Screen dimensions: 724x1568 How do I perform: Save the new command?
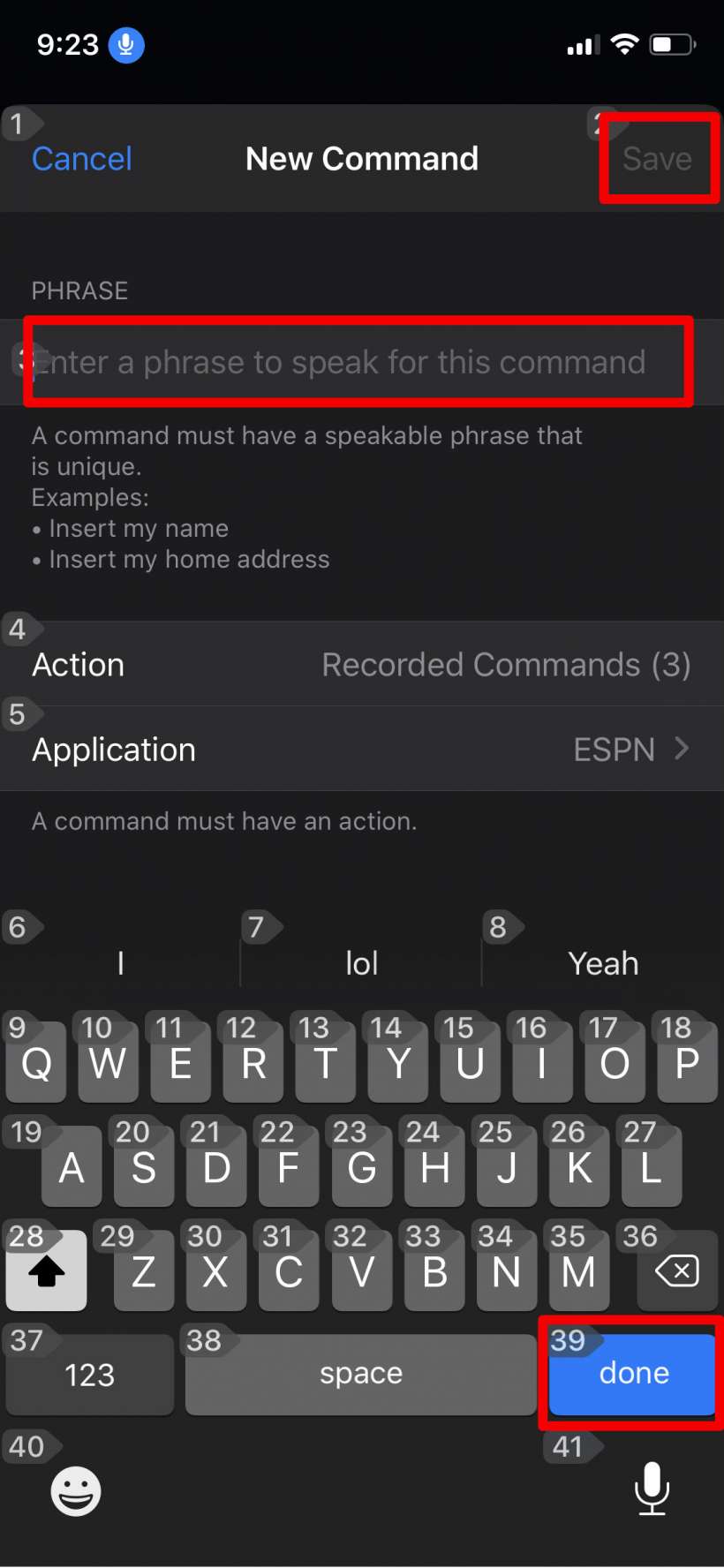pos(657,159)
